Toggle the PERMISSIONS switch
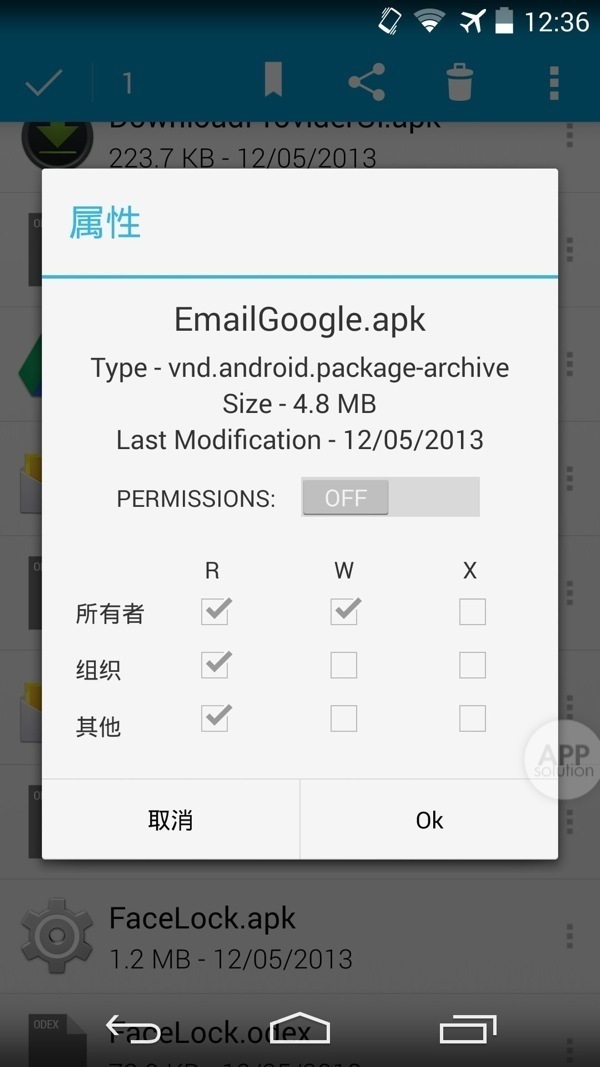 tap(390, 497)
